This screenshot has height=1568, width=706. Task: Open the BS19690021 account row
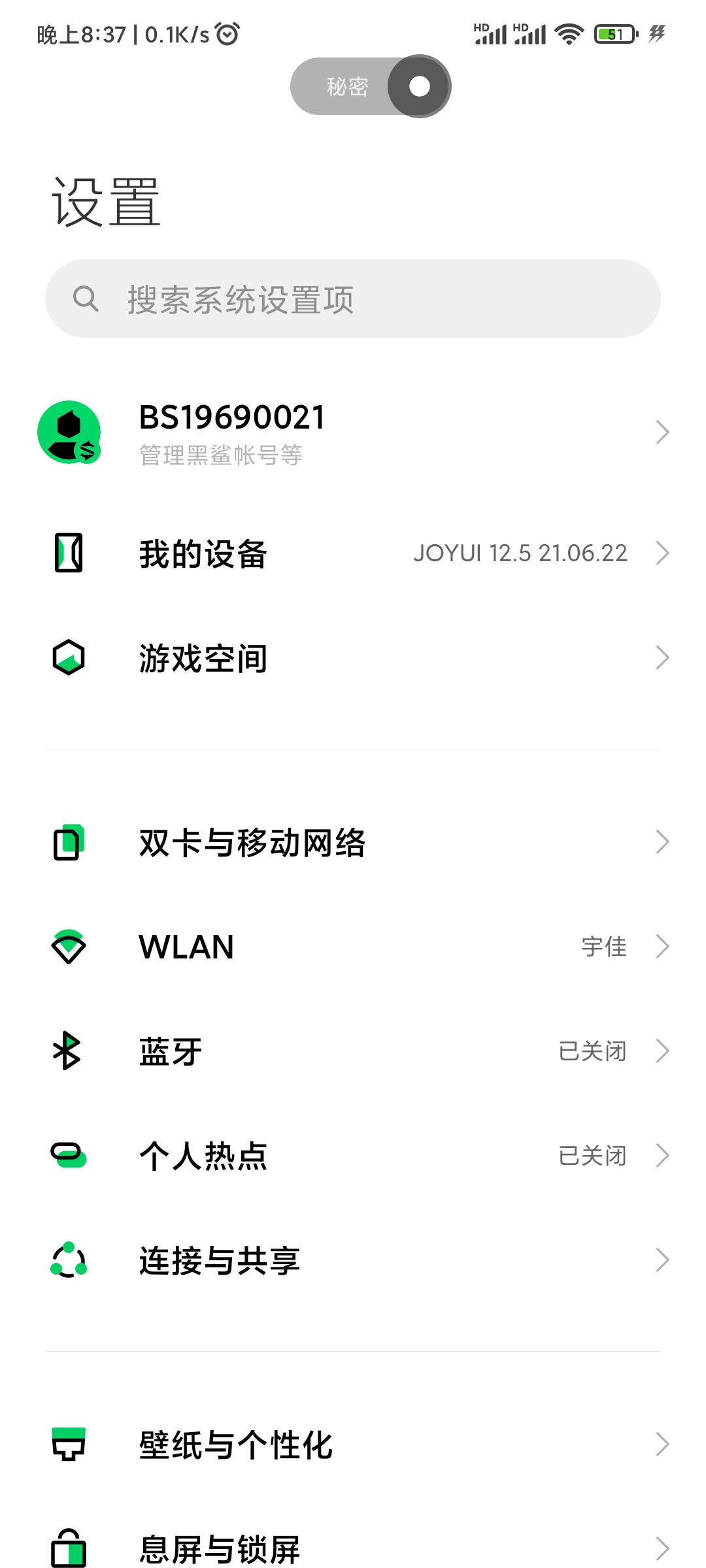click(x=353, y=433)
